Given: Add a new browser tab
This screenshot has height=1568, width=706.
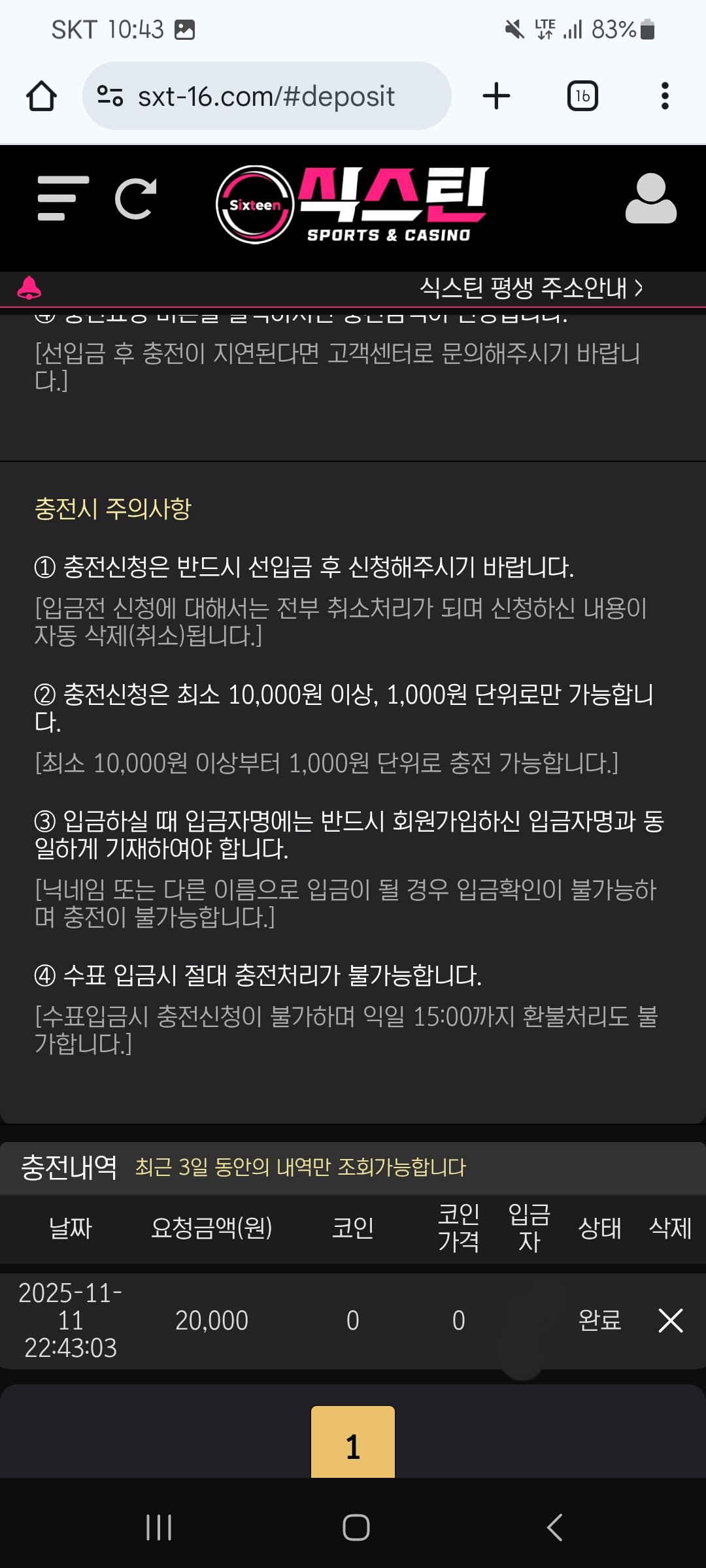Looking at the screenshot, I should click(496, 96).
